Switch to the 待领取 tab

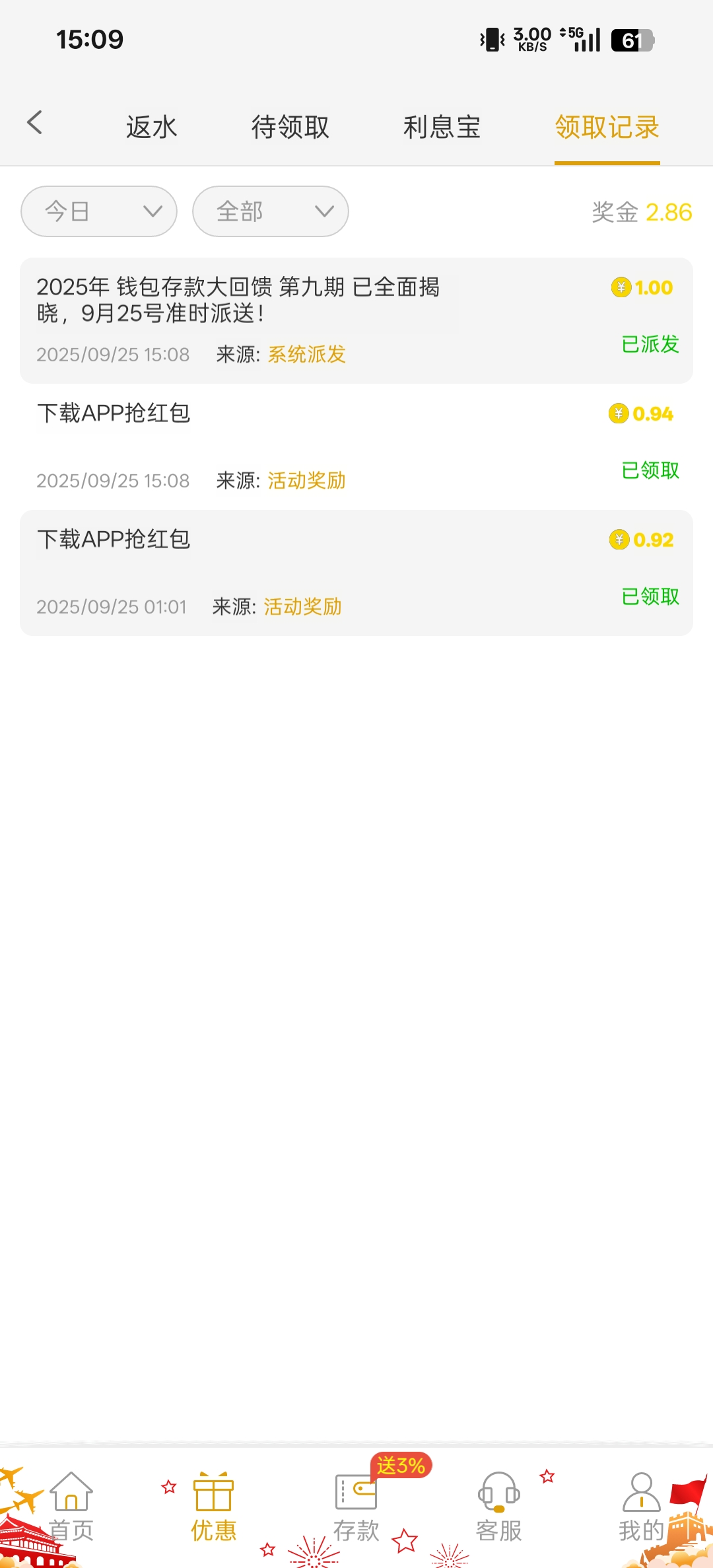point(290,127)
